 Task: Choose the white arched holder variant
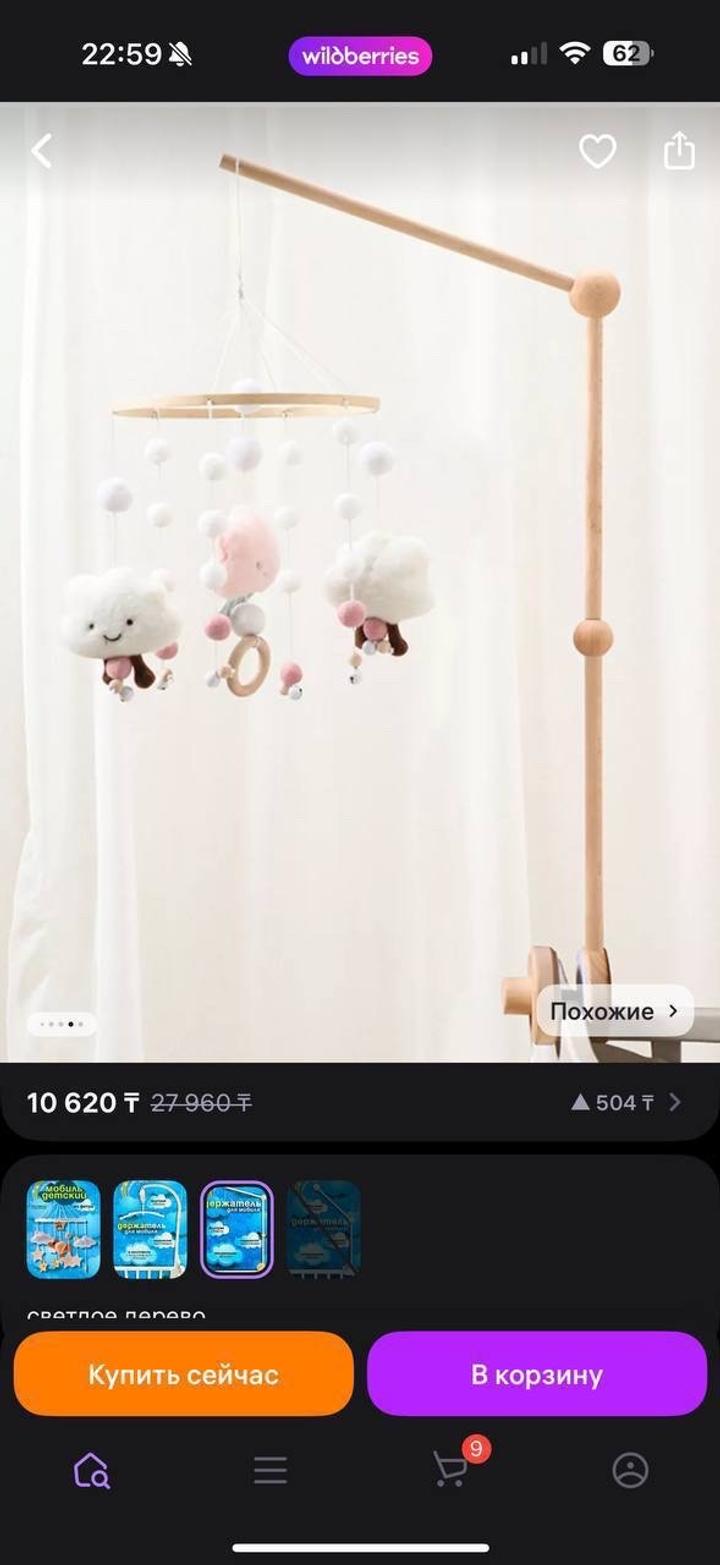tap(150, 1229)
